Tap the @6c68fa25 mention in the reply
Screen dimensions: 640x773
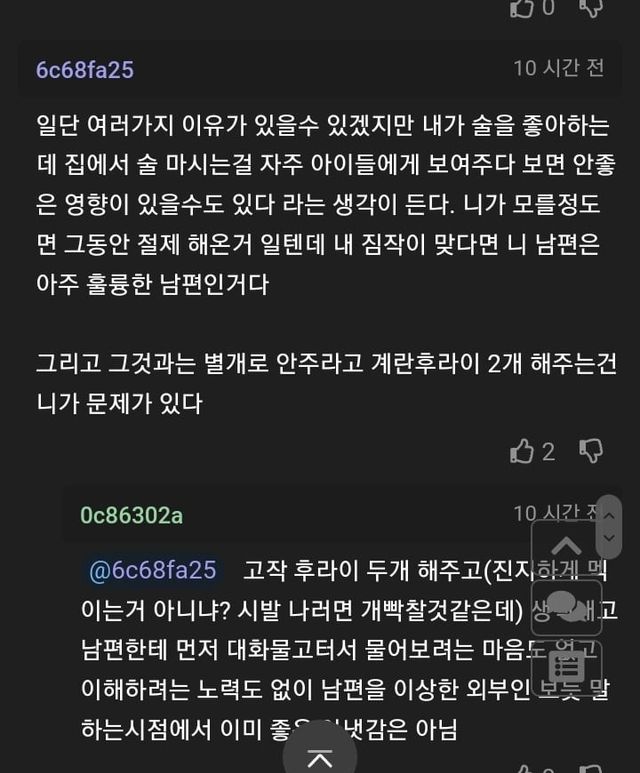pos(152,570)
